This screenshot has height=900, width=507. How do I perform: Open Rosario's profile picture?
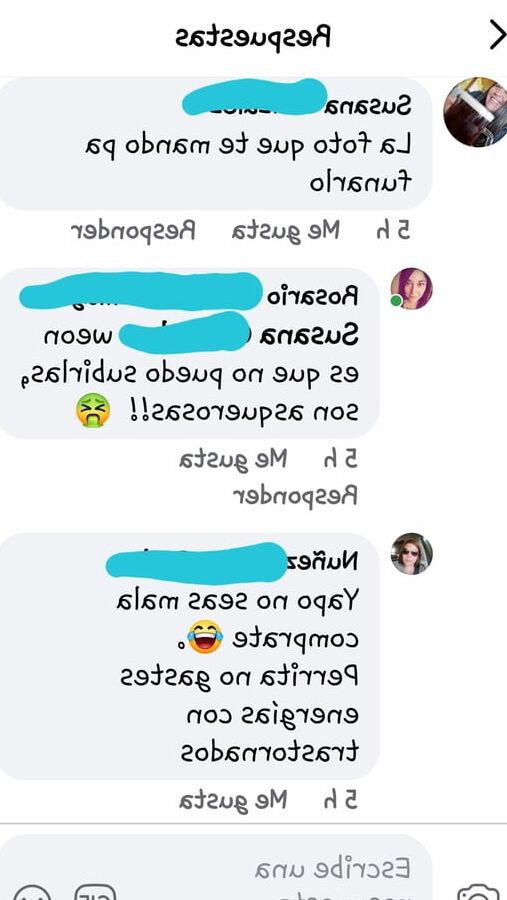click(x=412, y=288)
